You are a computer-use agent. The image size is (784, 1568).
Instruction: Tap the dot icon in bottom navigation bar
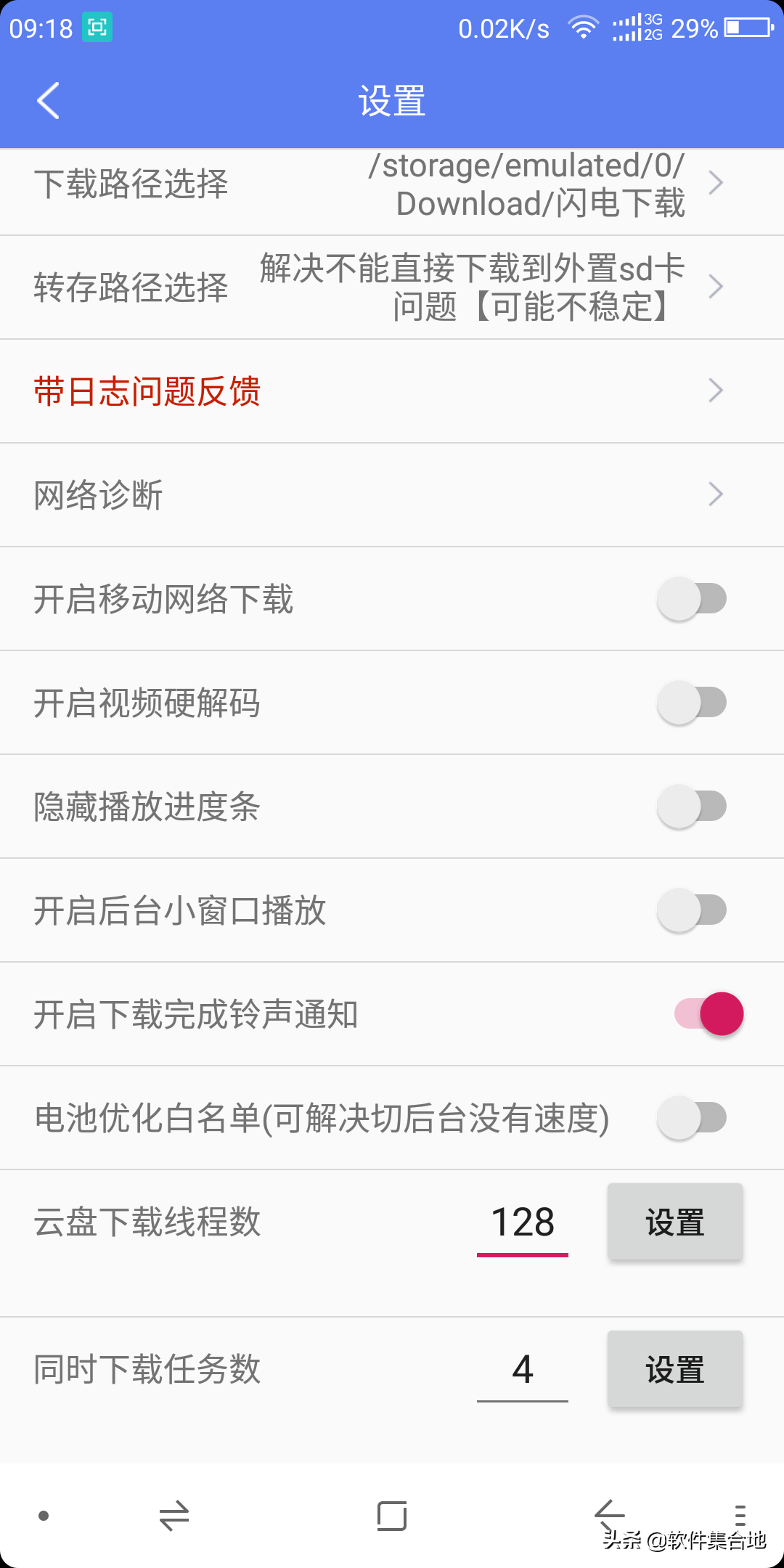click(x=45, y=1515)
